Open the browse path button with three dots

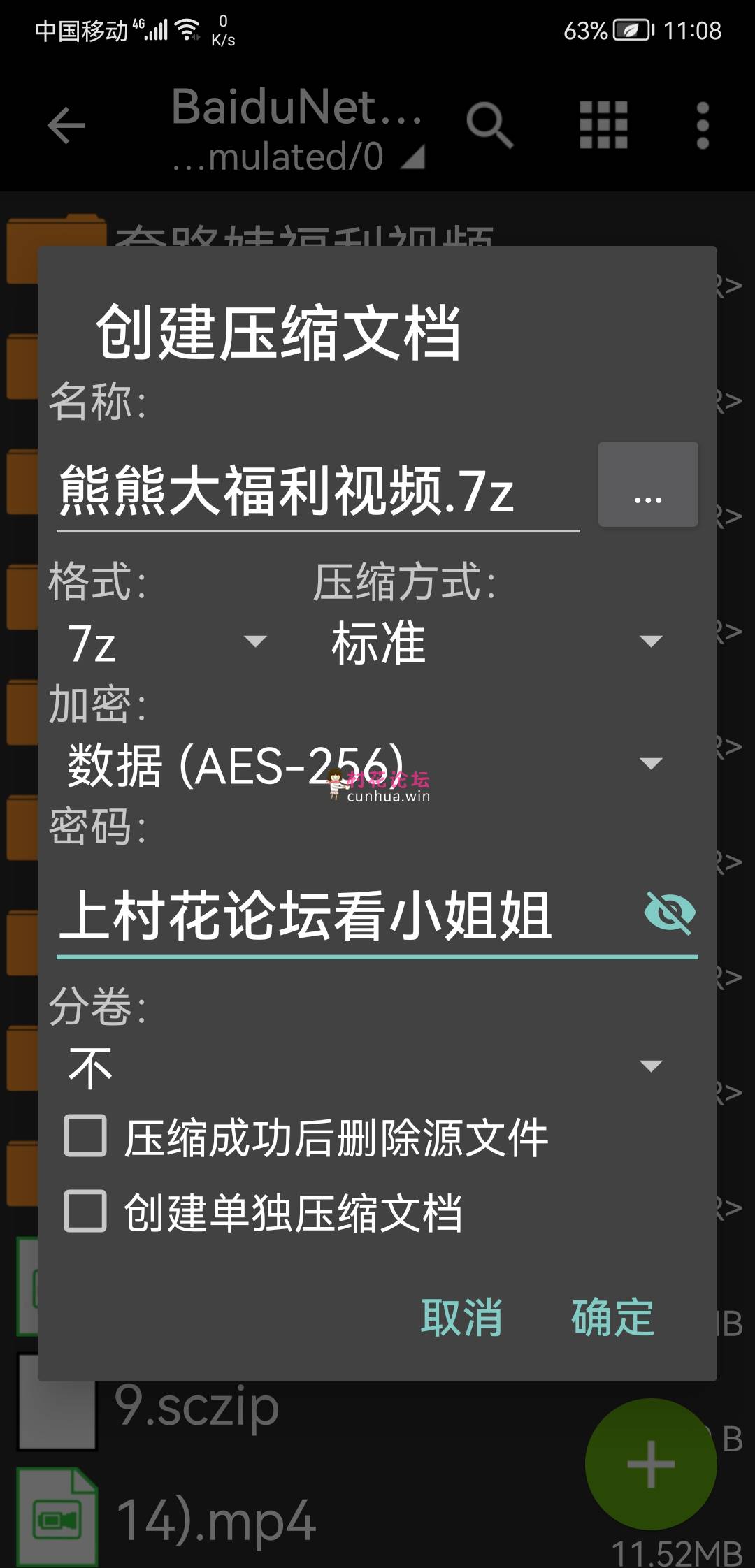(x=648, y=484)
